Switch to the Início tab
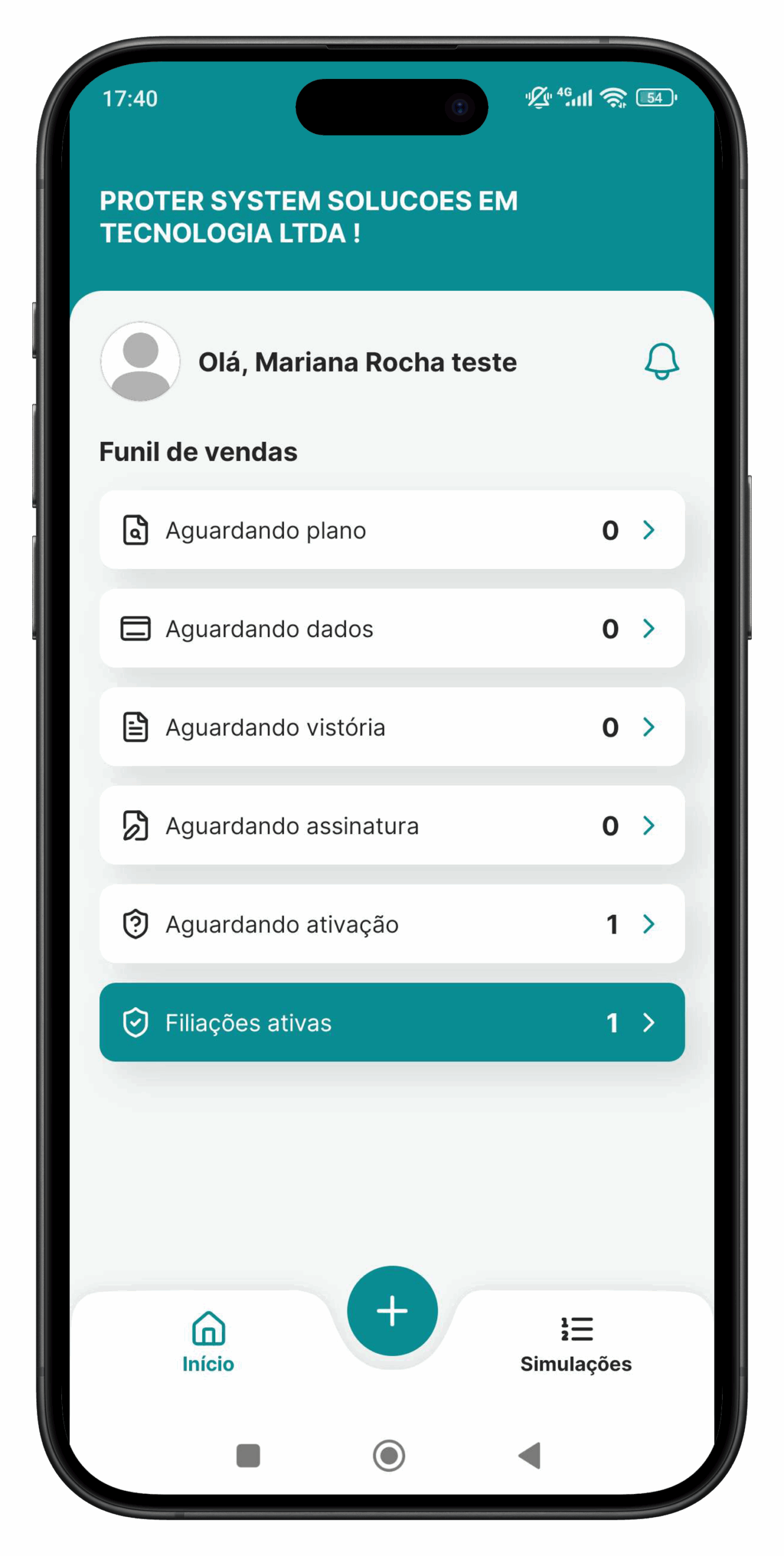784x1556 pixels. point(208,1342)
